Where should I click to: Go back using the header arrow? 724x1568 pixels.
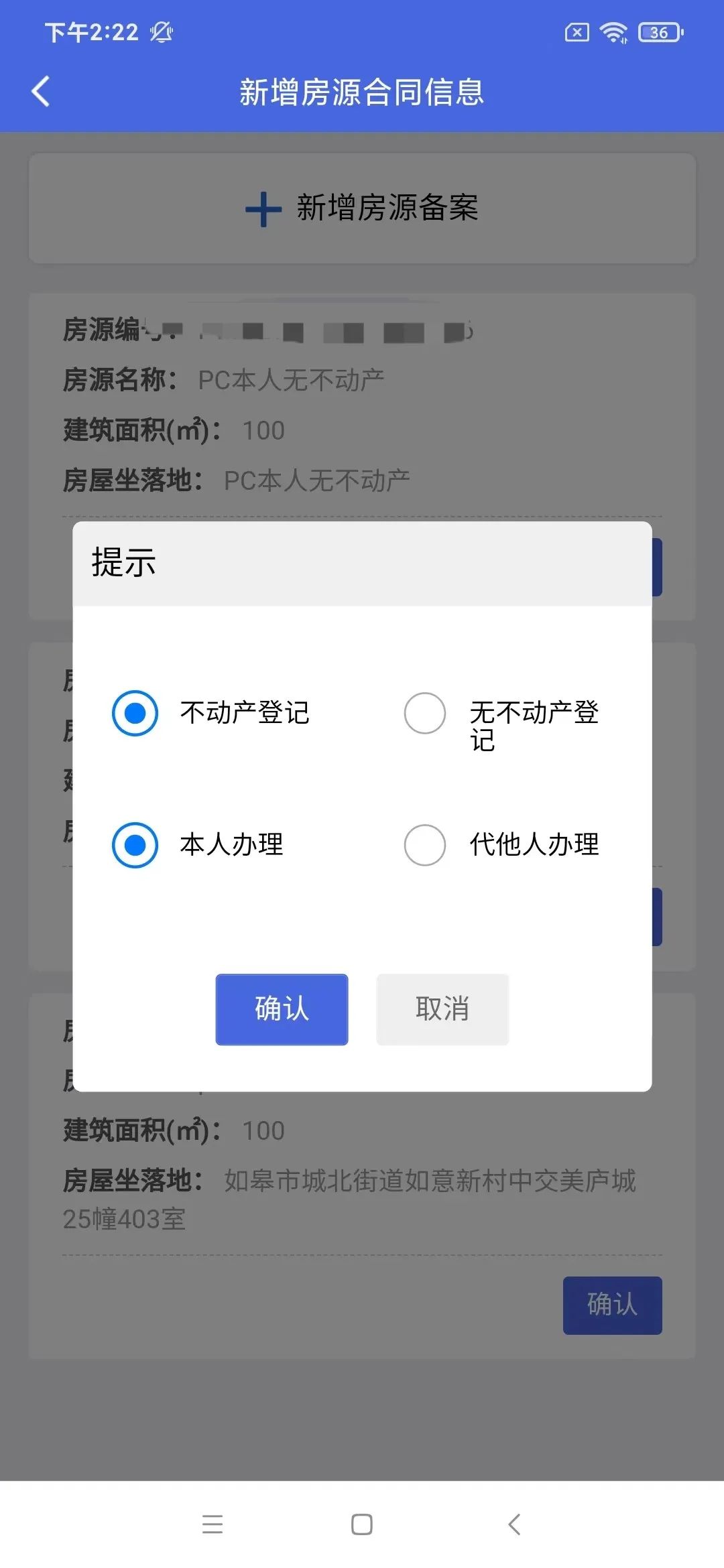click(x=41, y=92)
